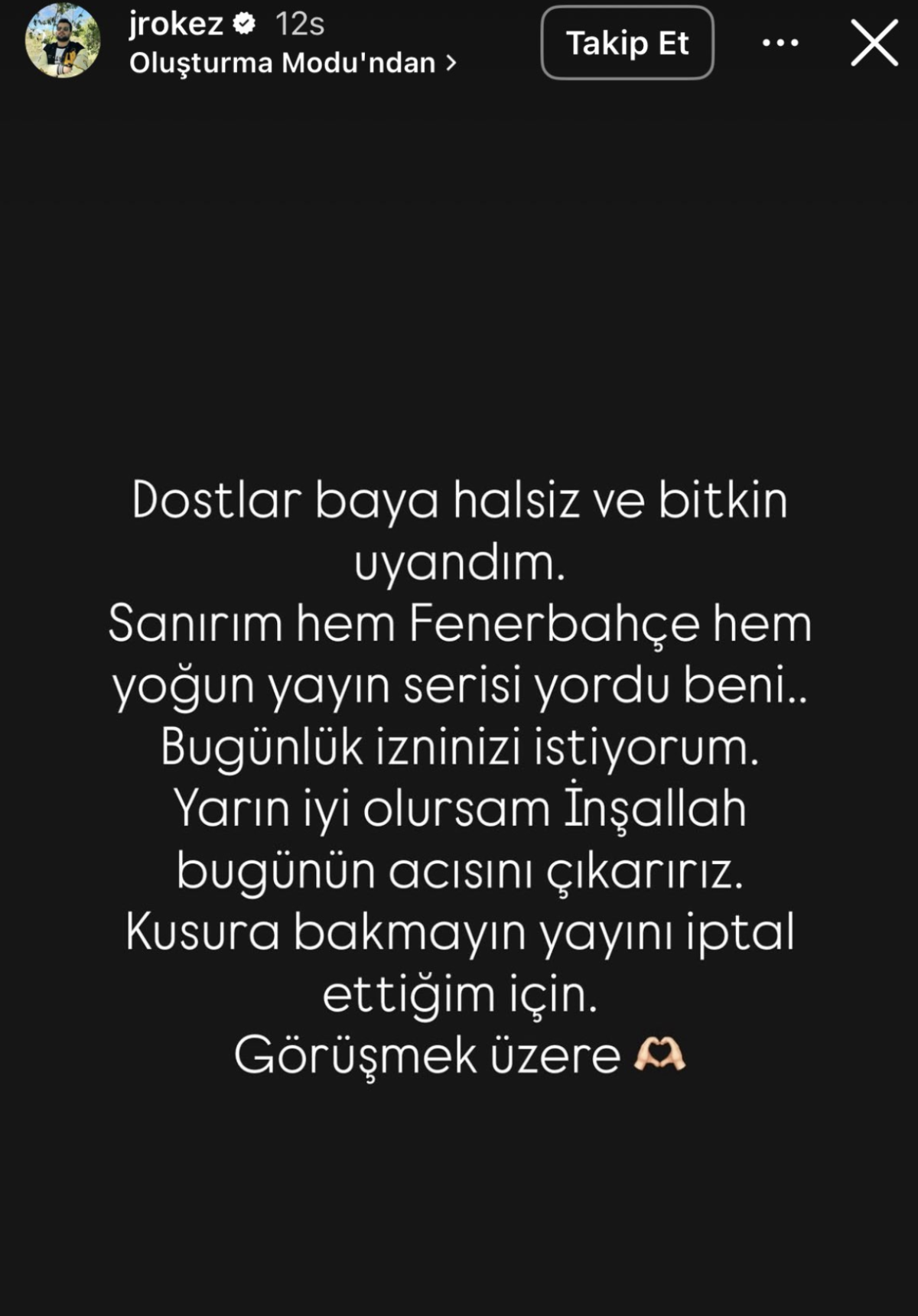Viewport: 918px width, 1316px height.
Task: Open jrokez's profile picture
Action: [63, 40]
